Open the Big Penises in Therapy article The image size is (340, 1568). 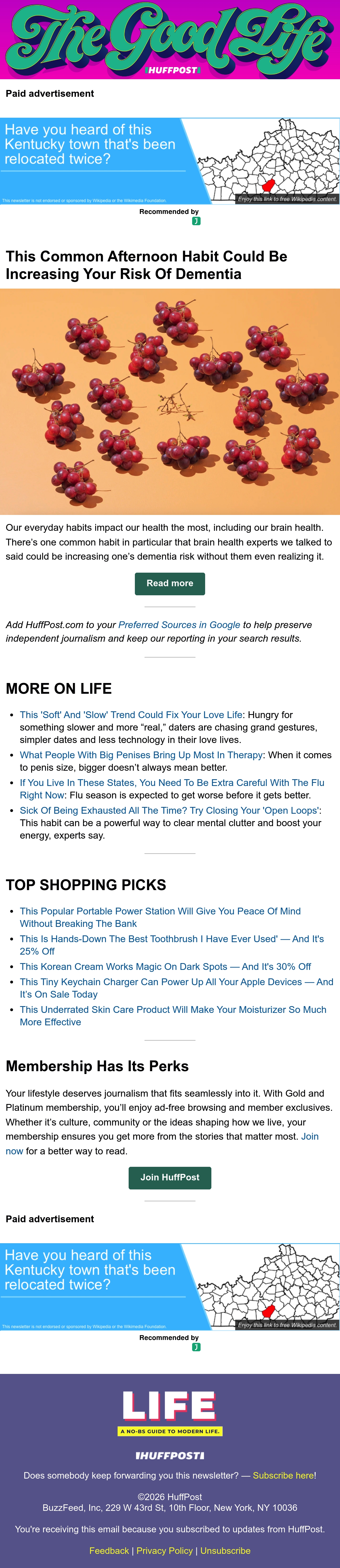141,755
